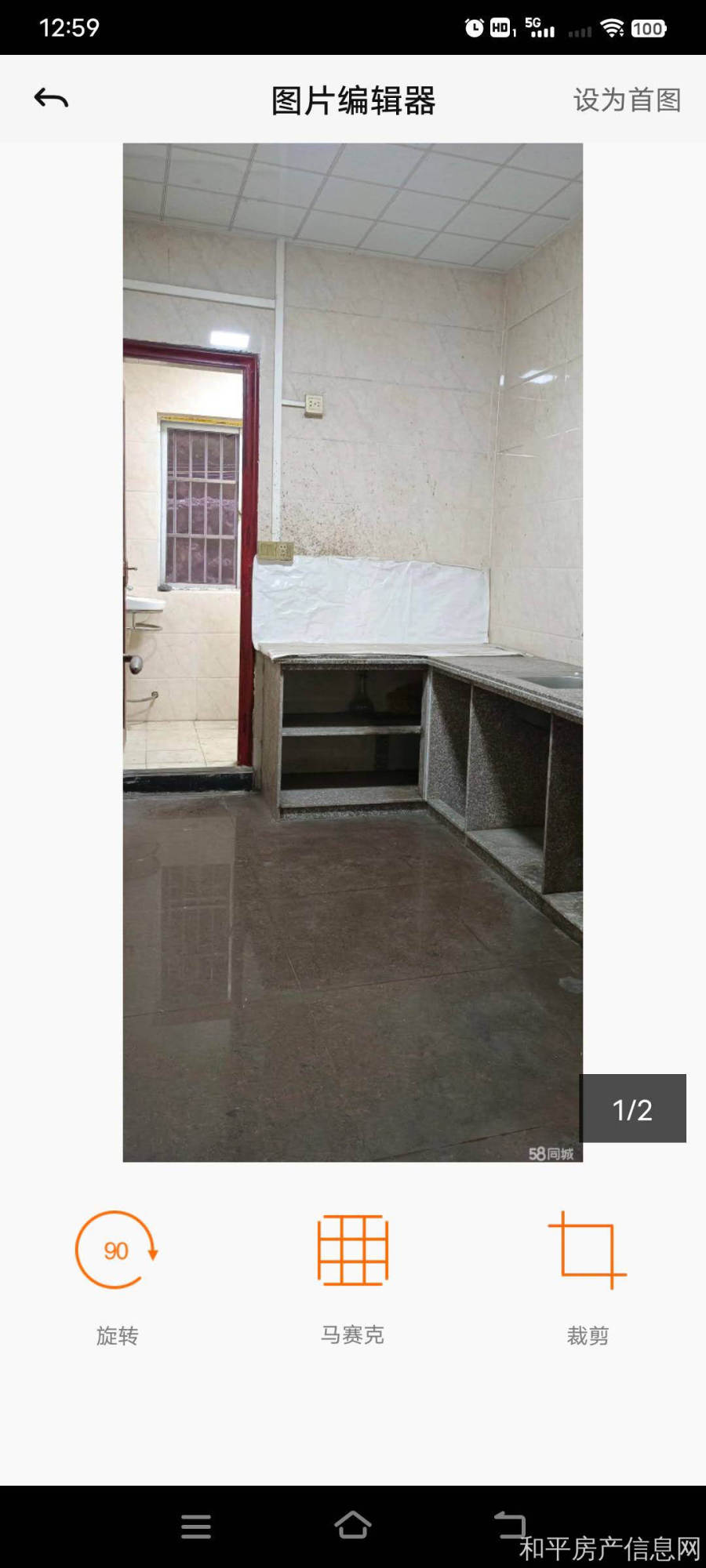The image size is (706, 1568).
Task: Go back from the image editor
Action: [x=52, y=99]
